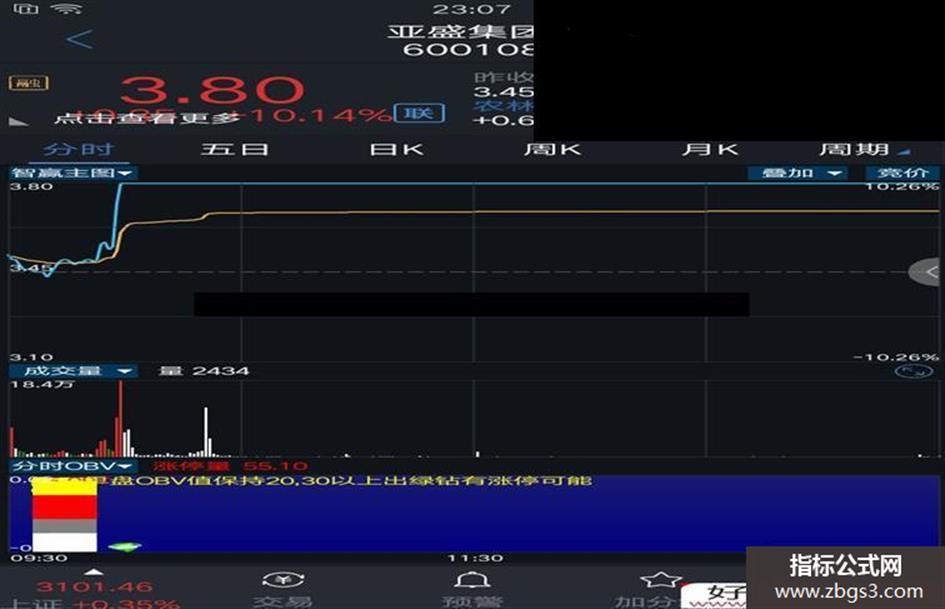The image size is (945, 609).
Task: Switch to the 分时 tab
Action: [x=77, y=149]
